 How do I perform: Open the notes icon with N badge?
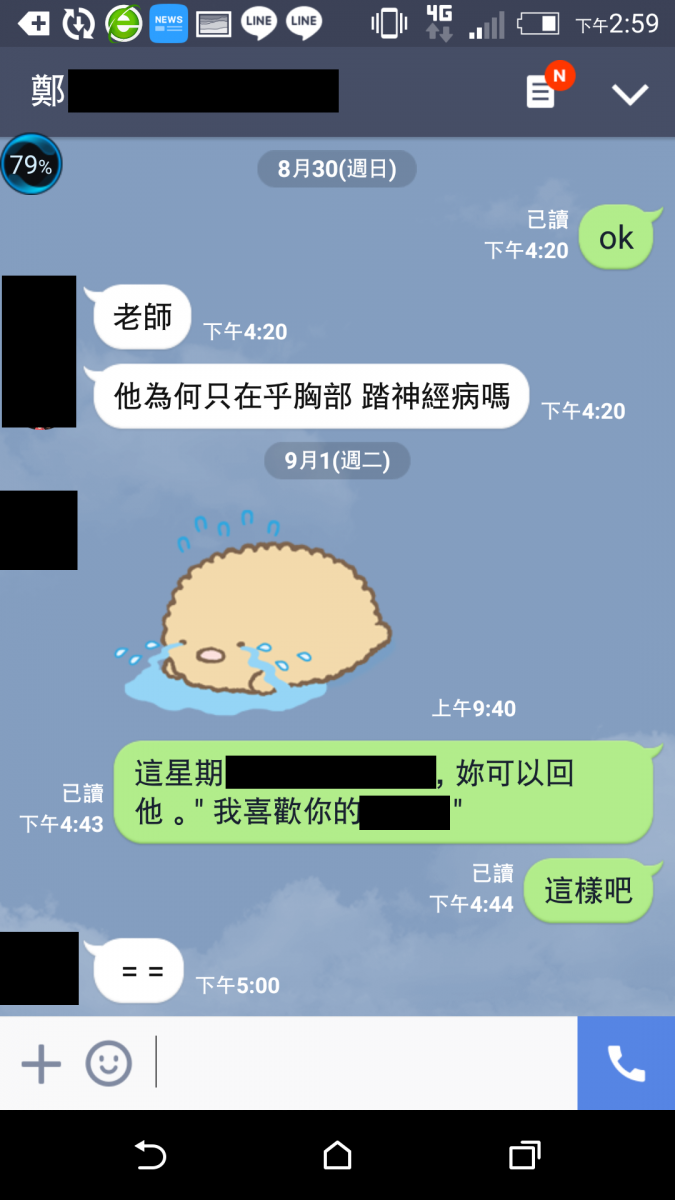[541, 93]
